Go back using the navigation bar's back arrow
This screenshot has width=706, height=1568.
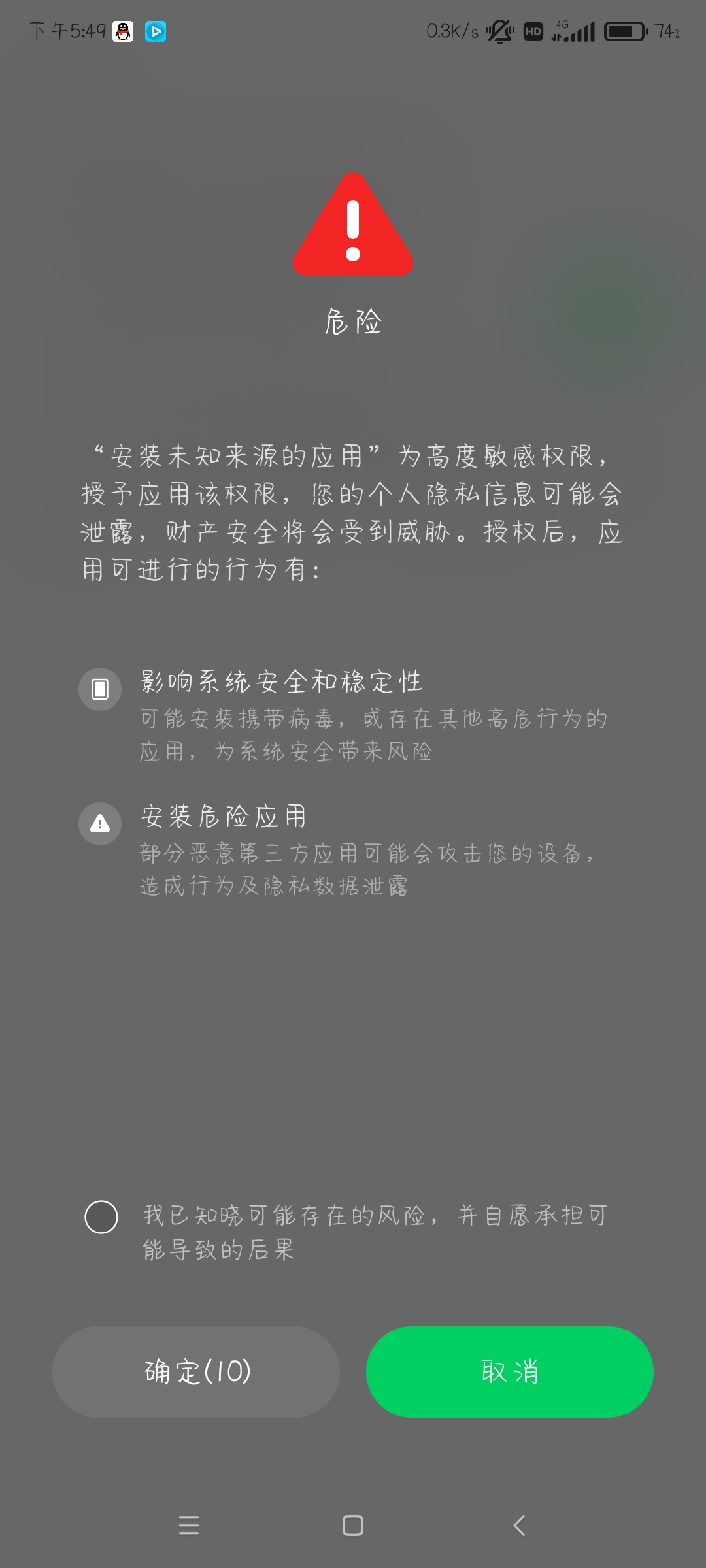pos(519,1526)
